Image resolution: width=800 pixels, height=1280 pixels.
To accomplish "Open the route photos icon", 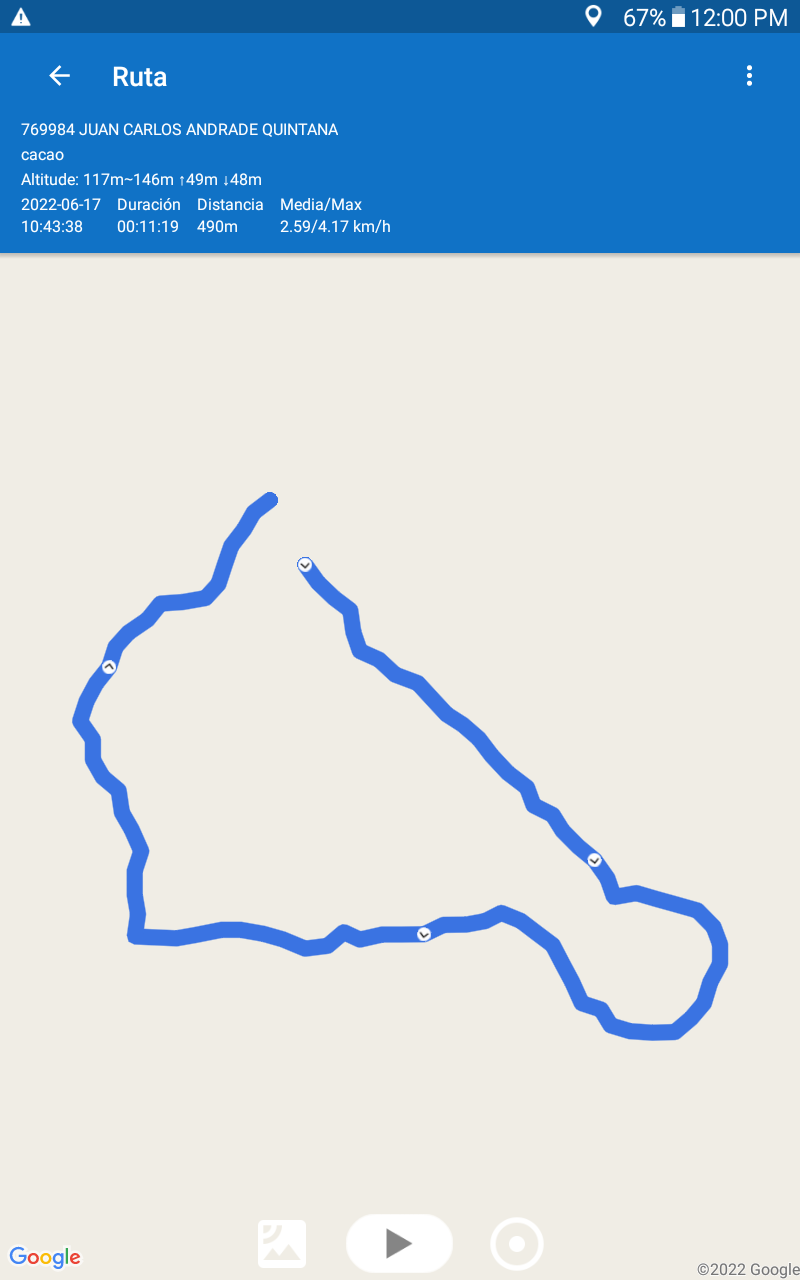I will click(x=282, y=1244).
